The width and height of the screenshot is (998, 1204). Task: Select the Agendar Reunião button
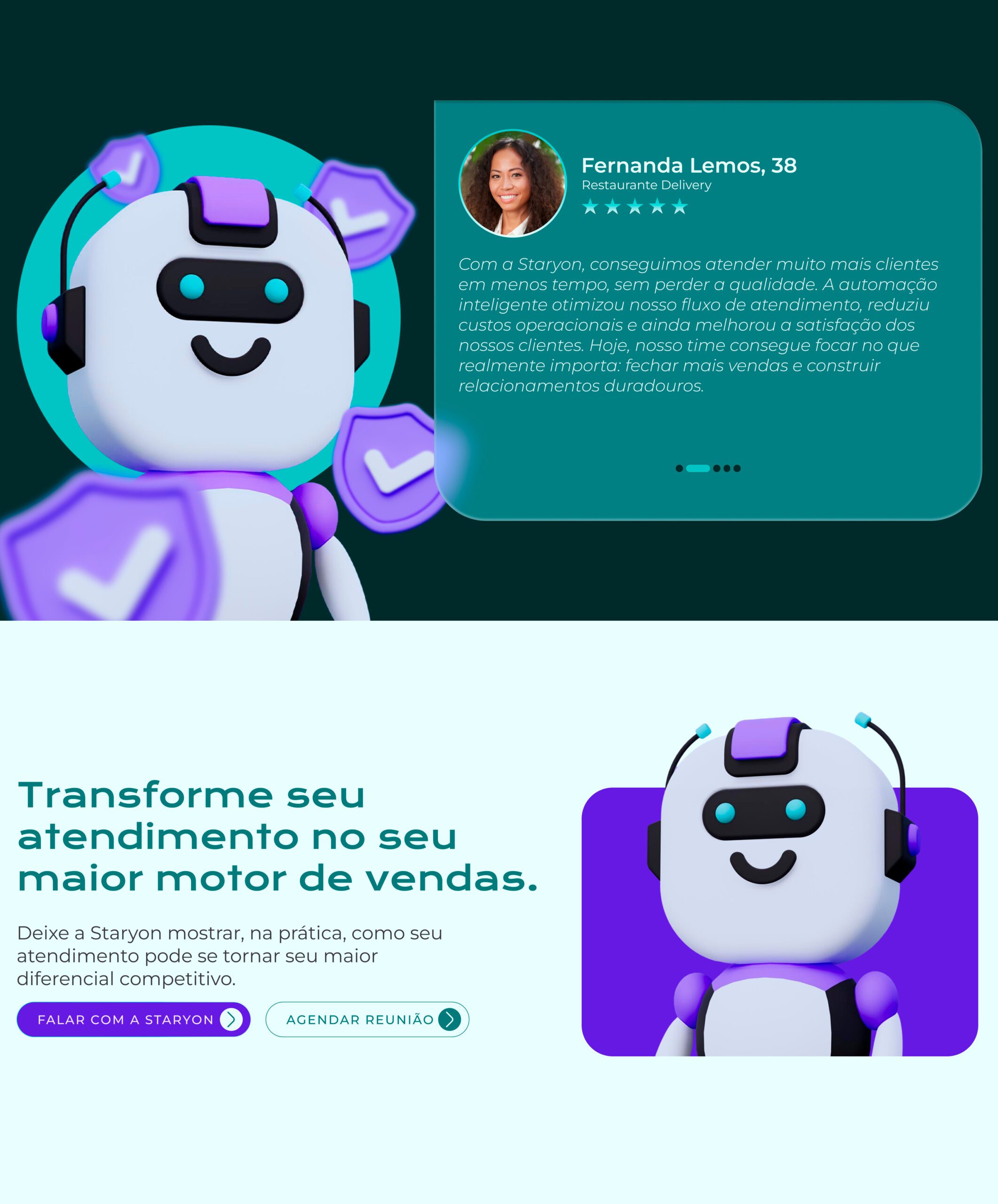click(x=367, y=1019)
